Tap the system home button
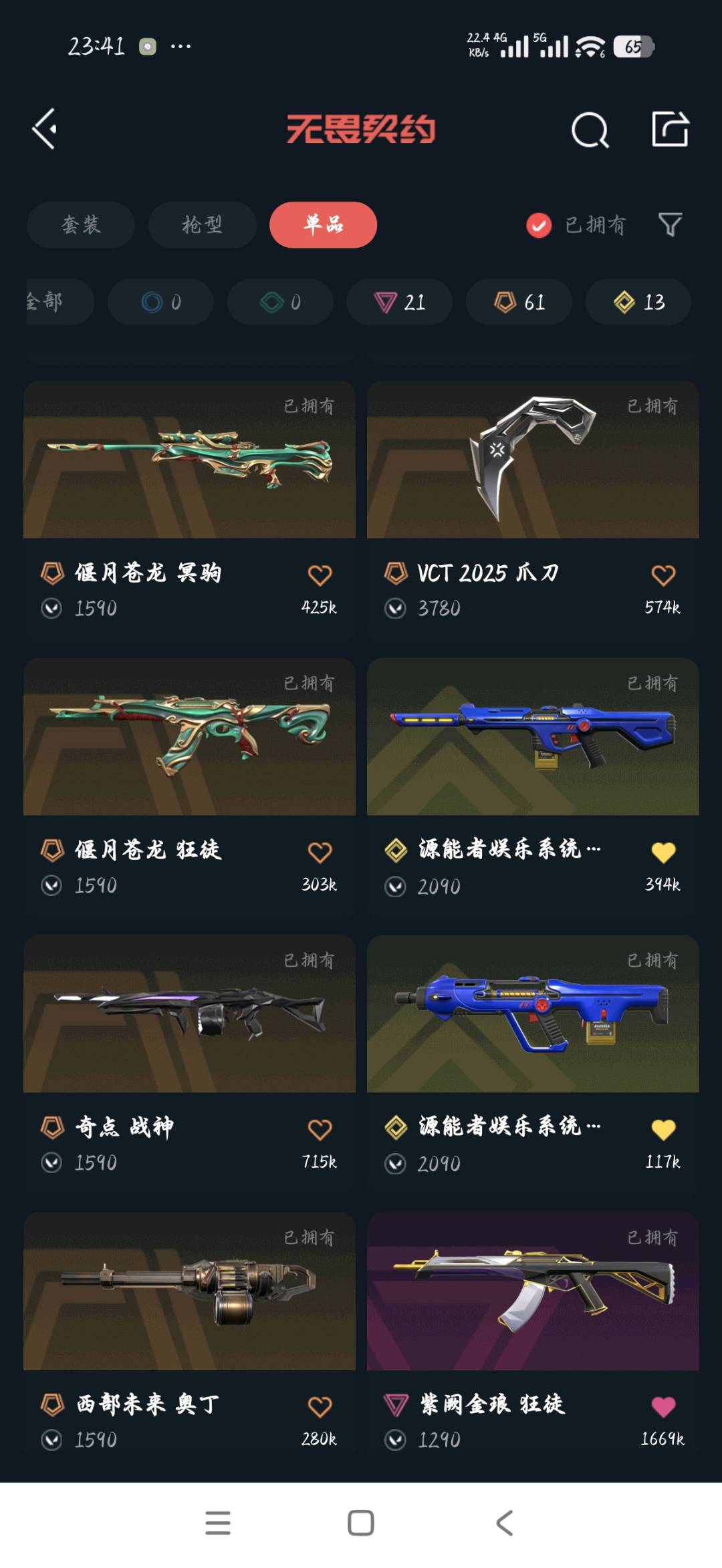722x1568 pixels. click(x=361, y=1523)
